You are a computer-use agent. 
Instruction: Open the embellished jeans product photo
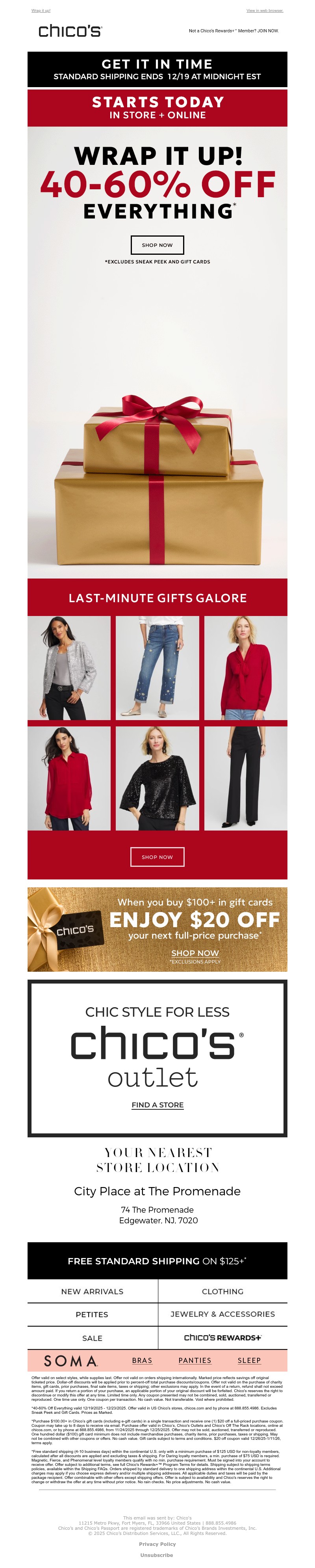click(x=157, y=668)
